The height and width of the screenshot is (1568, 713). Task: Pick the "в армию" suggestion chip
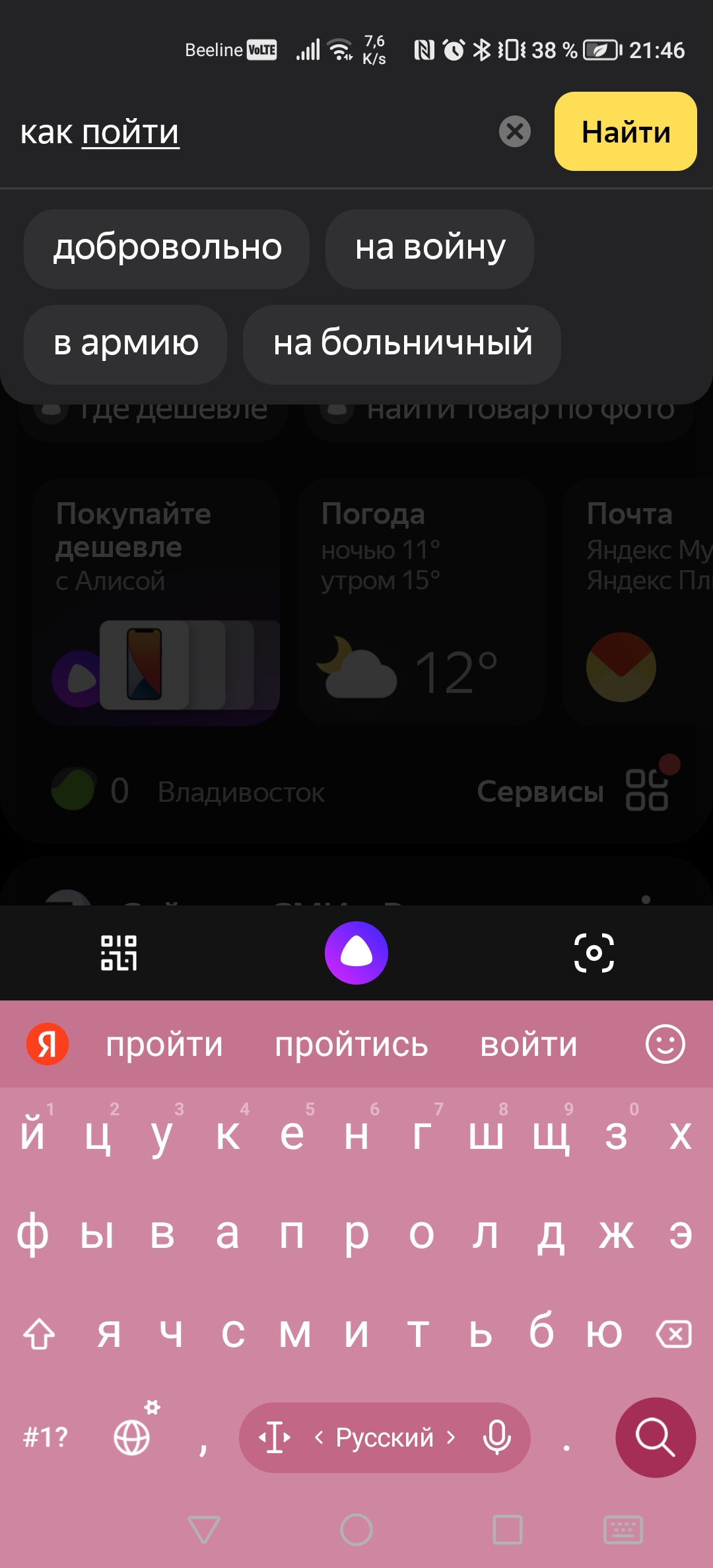(x=125, y=344)
